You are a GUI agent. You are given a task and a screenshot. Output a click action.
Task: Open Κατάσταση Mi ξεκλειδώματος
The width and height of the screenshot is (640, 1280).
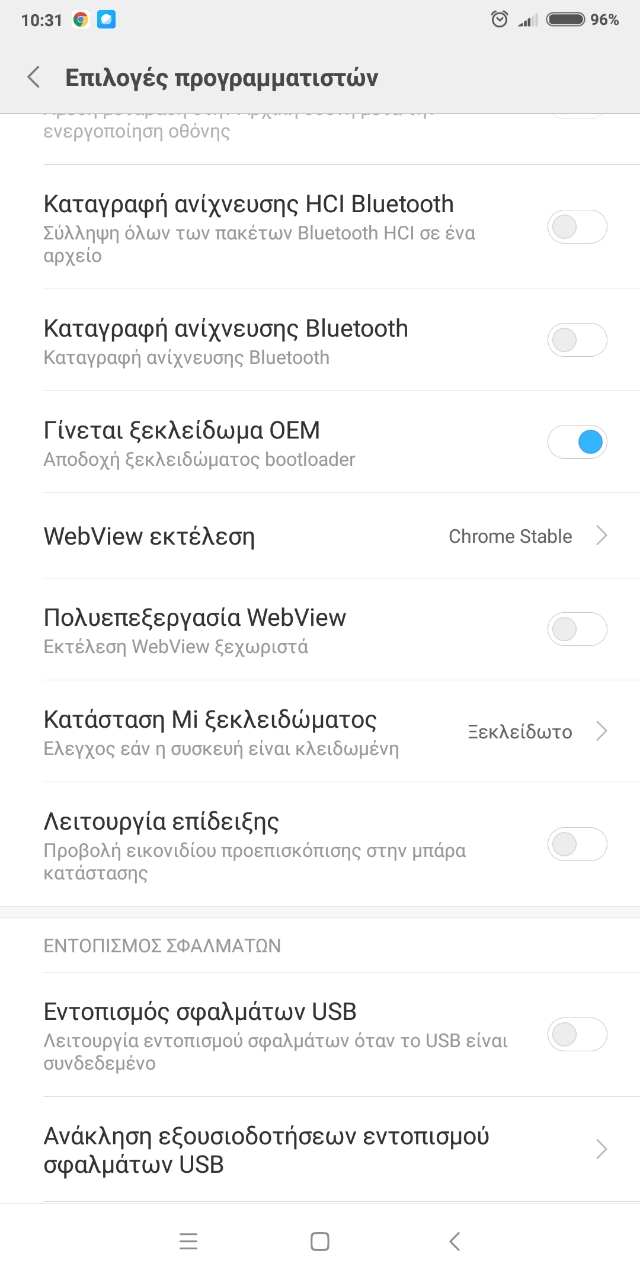point(320,731)
